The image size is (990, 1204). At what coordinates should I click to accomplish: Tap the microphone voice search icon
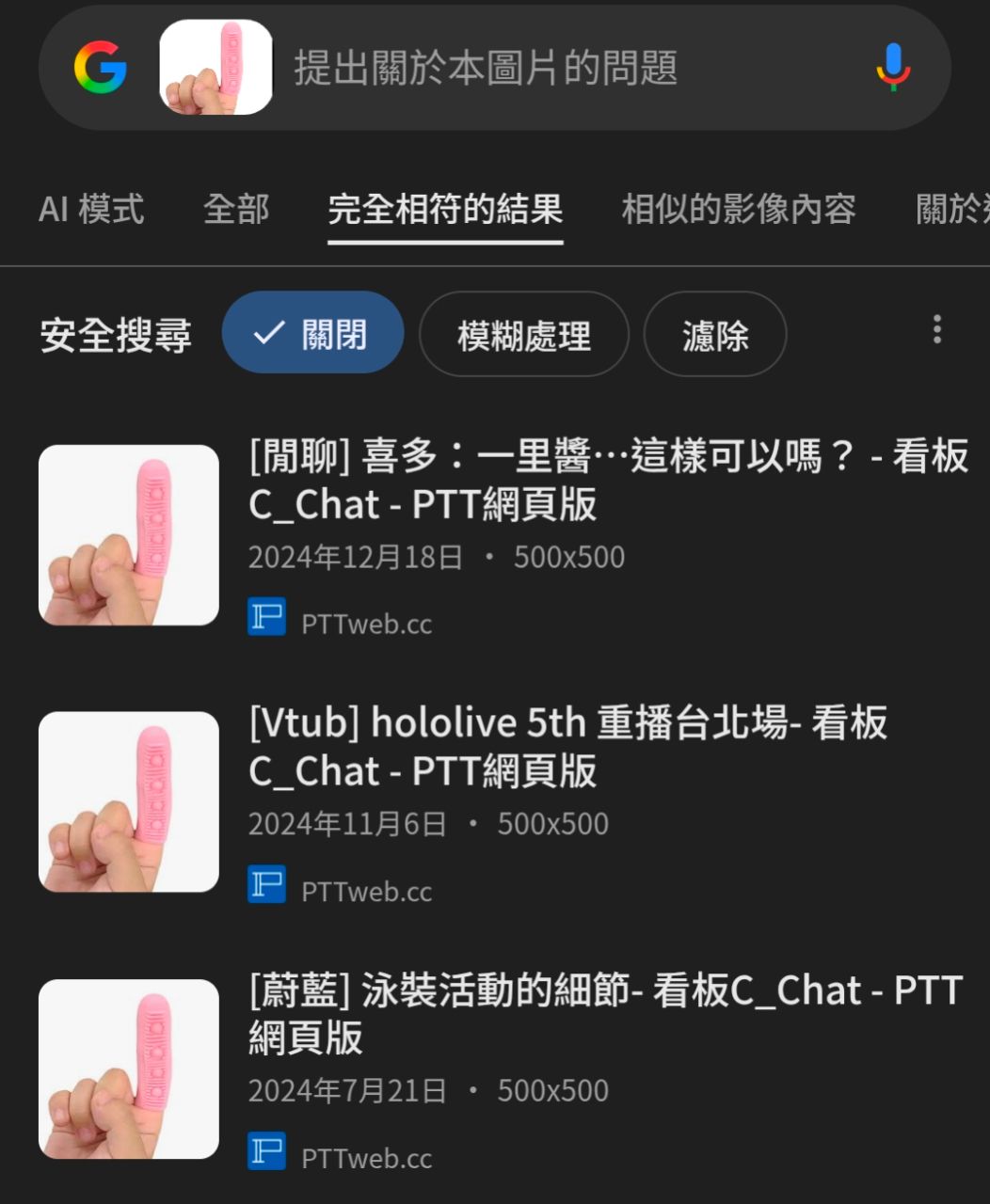click(x=892, y=68)
